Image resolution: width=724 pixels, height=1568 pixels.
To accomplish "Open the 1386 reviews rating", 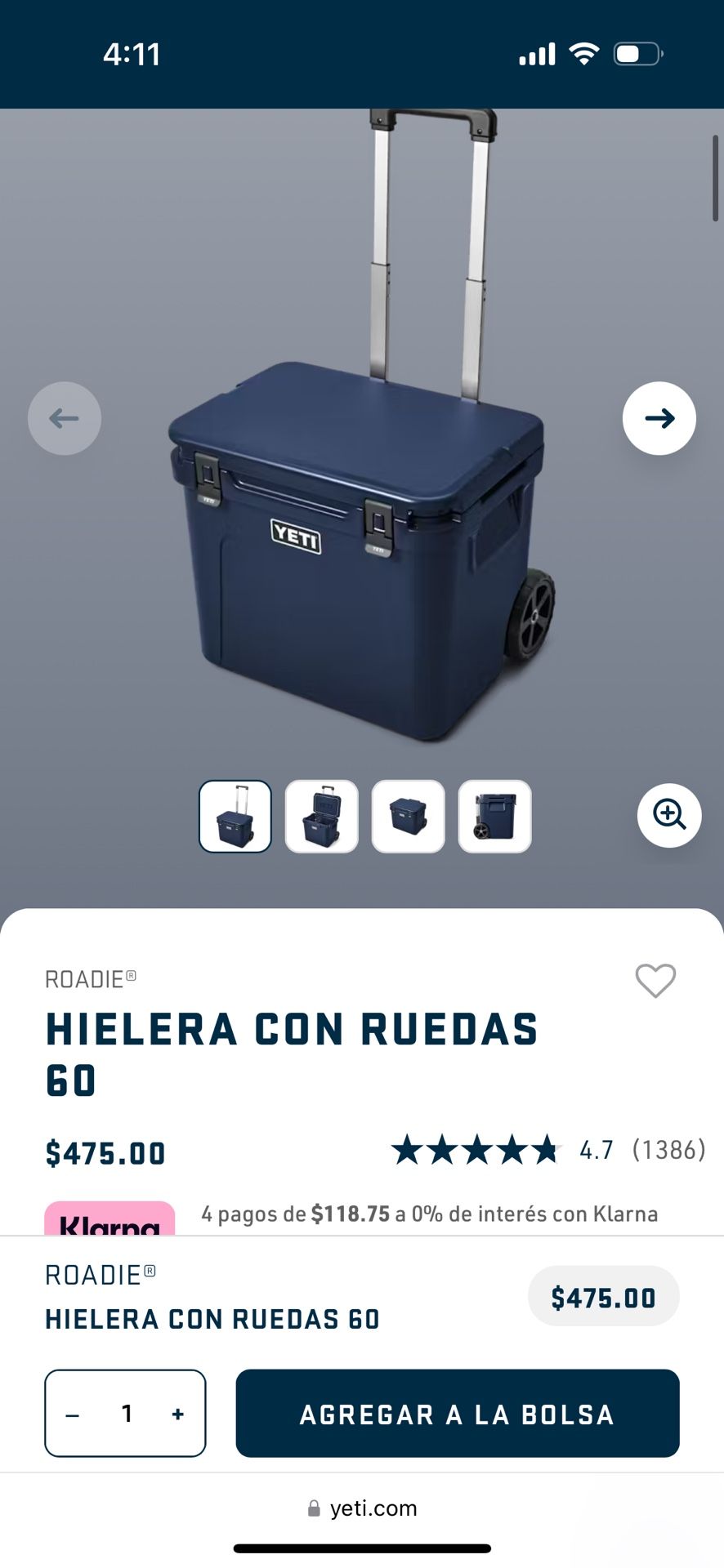I will 547,1150.
